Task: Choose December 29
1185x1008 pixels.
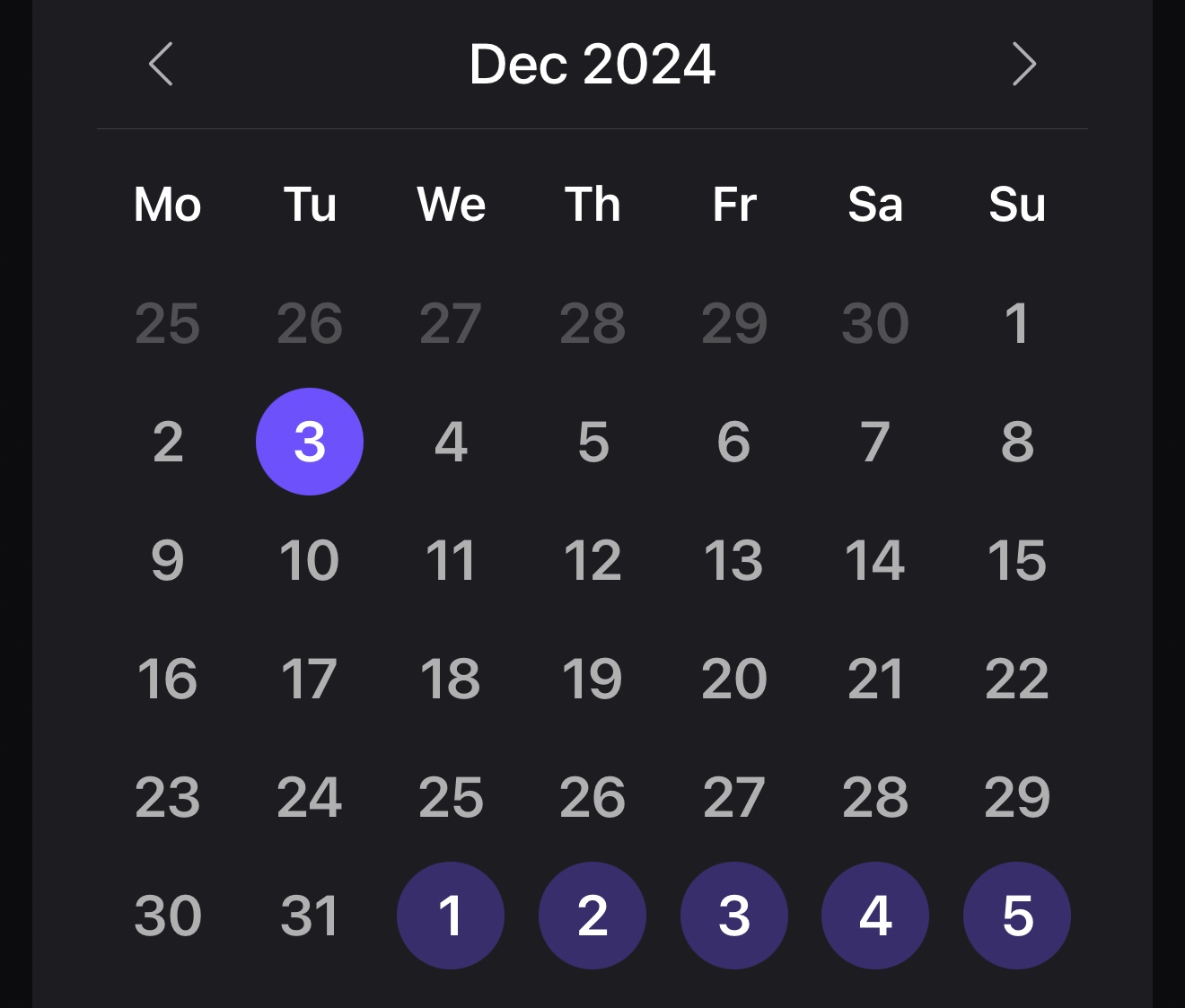Action: 1016,797
